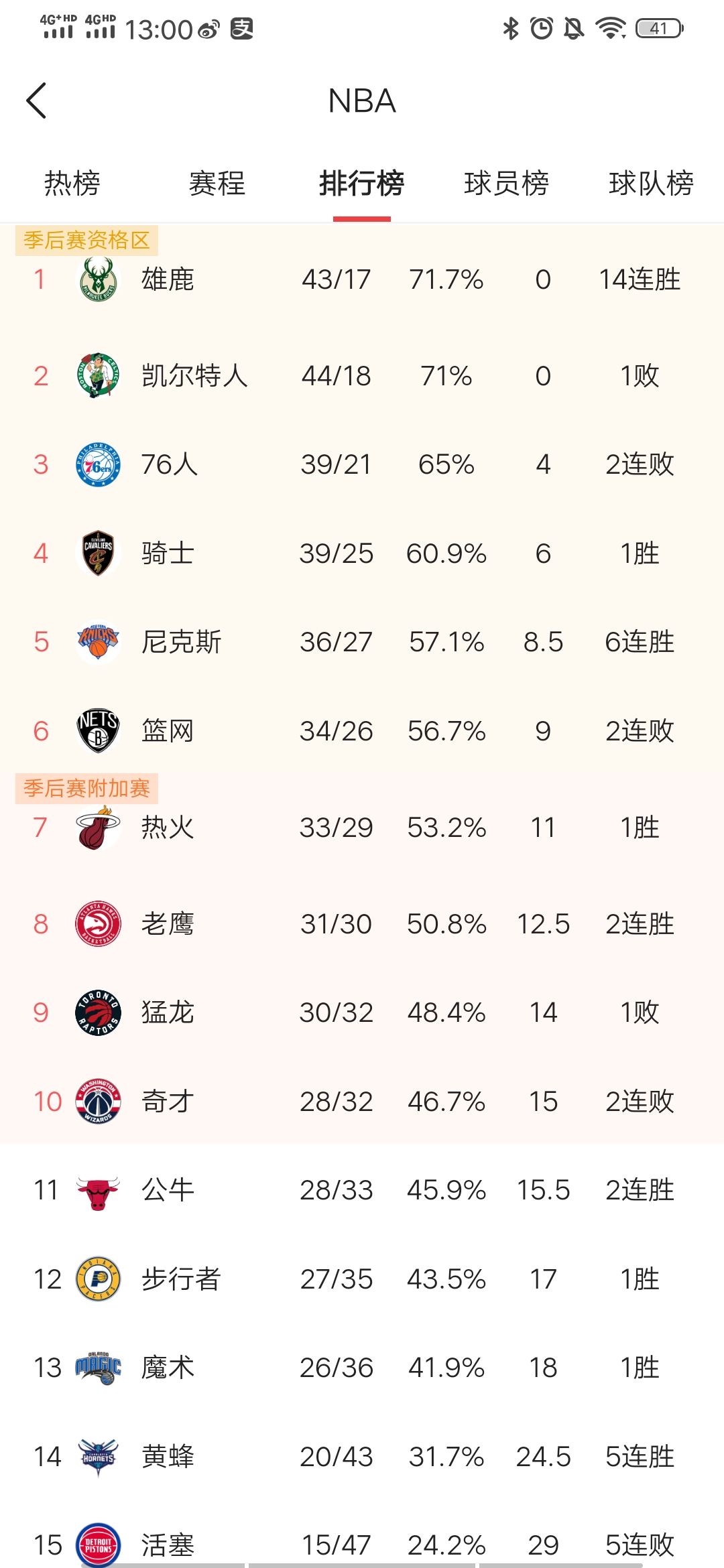Switch to the 赛程 tab
Image resolution: width=724 pixels, height=1568 pixels.
coord(217,184)
